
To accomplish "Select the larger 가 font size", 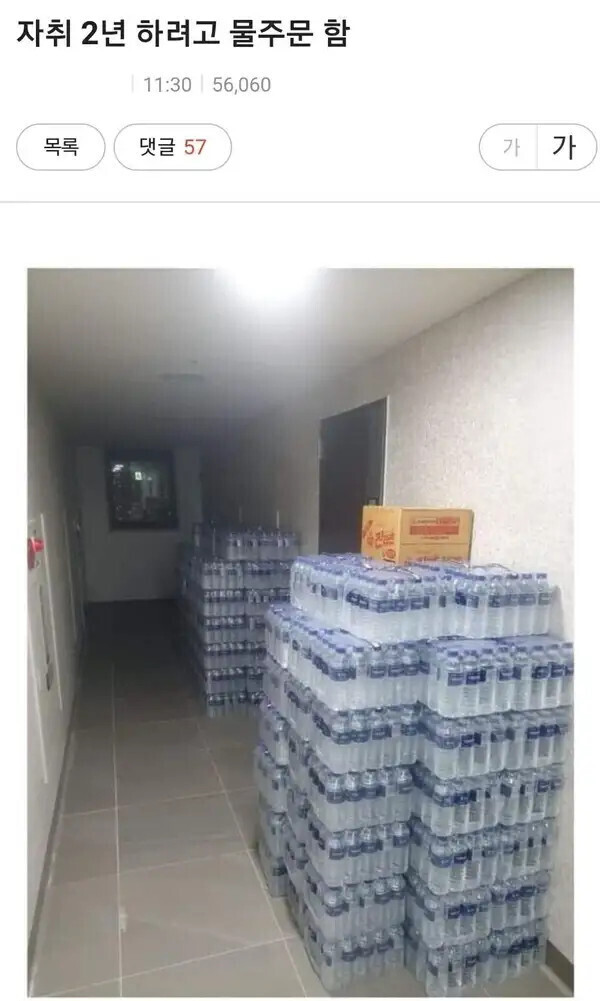I will point(563,147).
